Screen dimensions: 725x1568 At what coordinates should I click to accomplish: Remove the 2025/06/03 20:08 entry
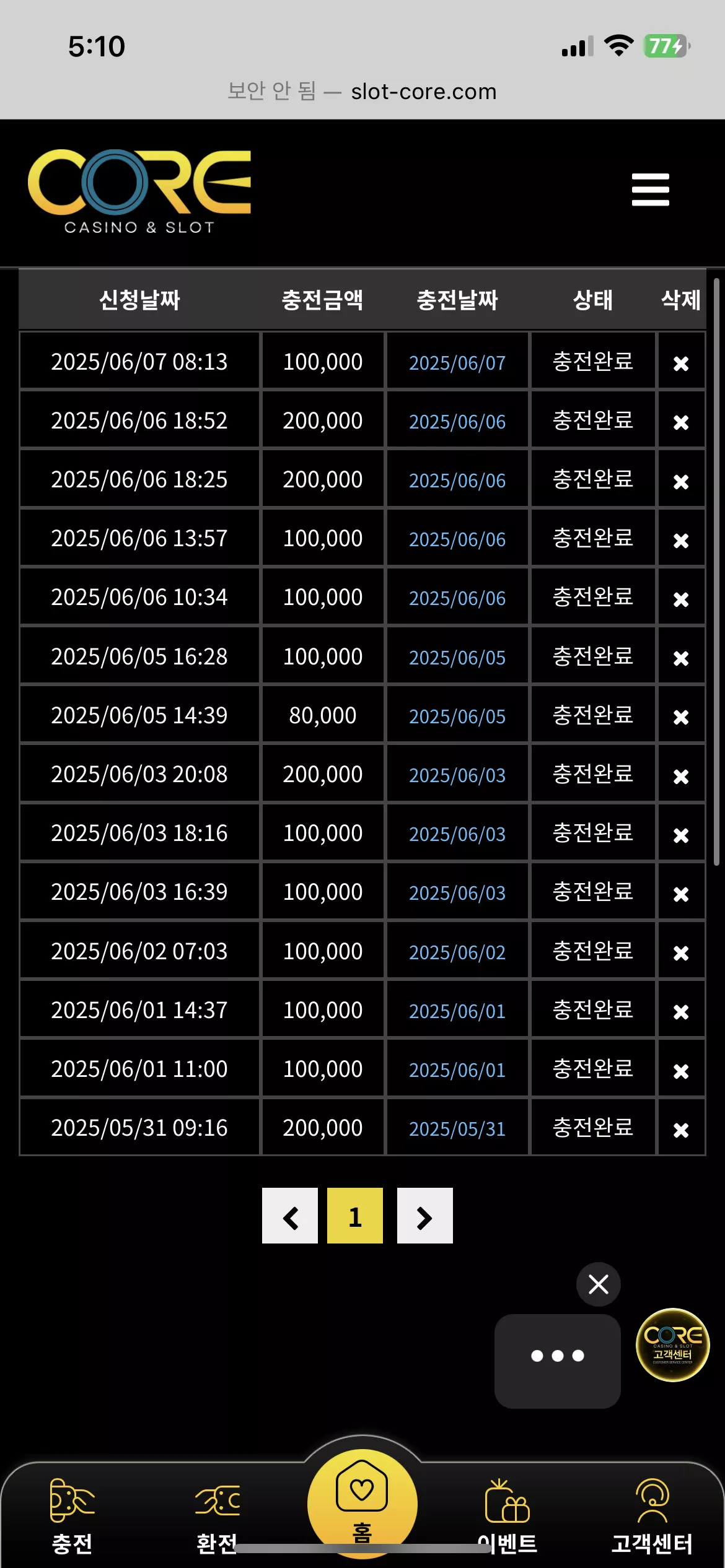coord(681,777)
